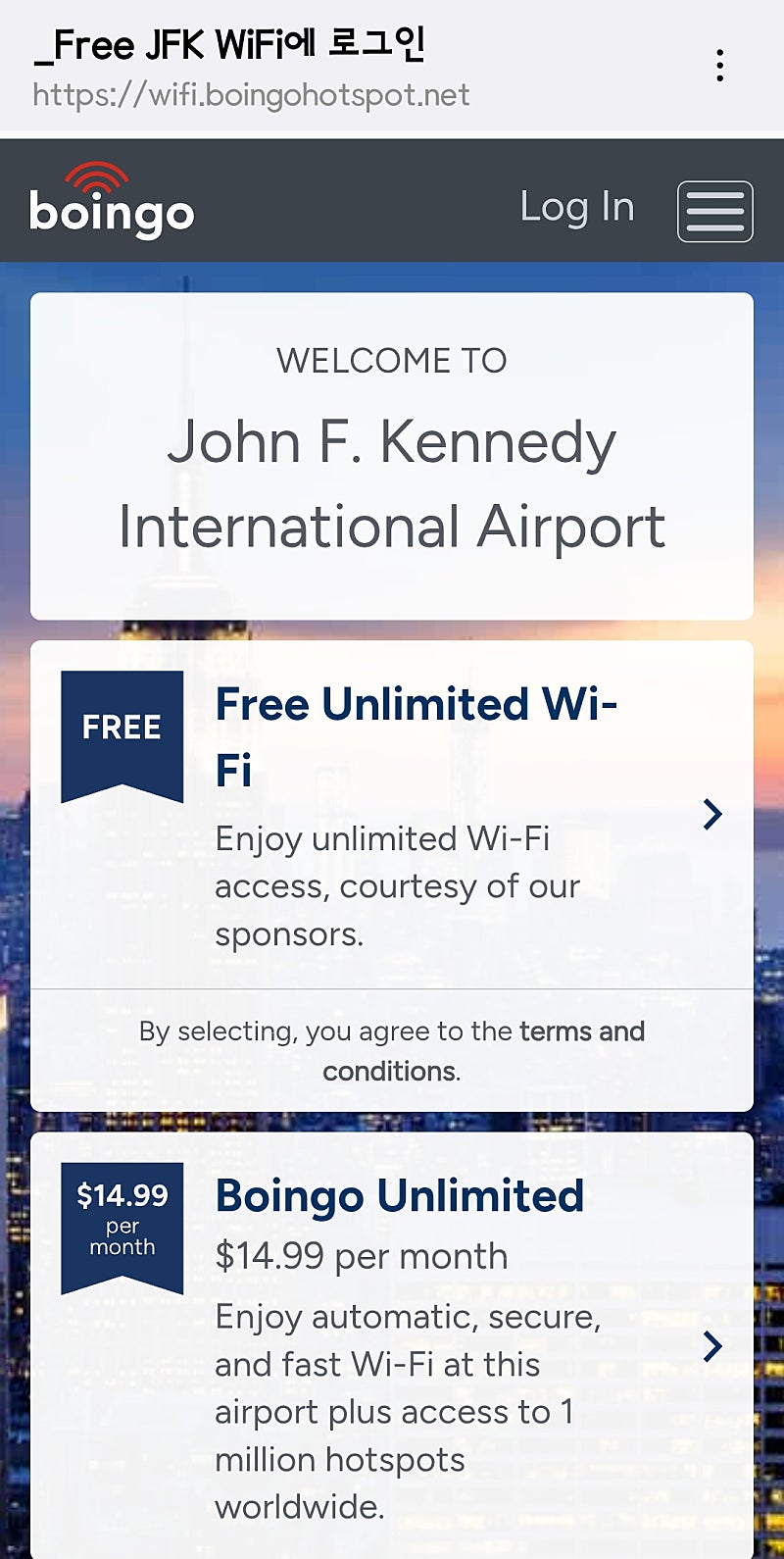The width and height of the screenshot is (784, 1559).
Task: Open the hamburger navigation menu
Action: click(x=715, y=211)
